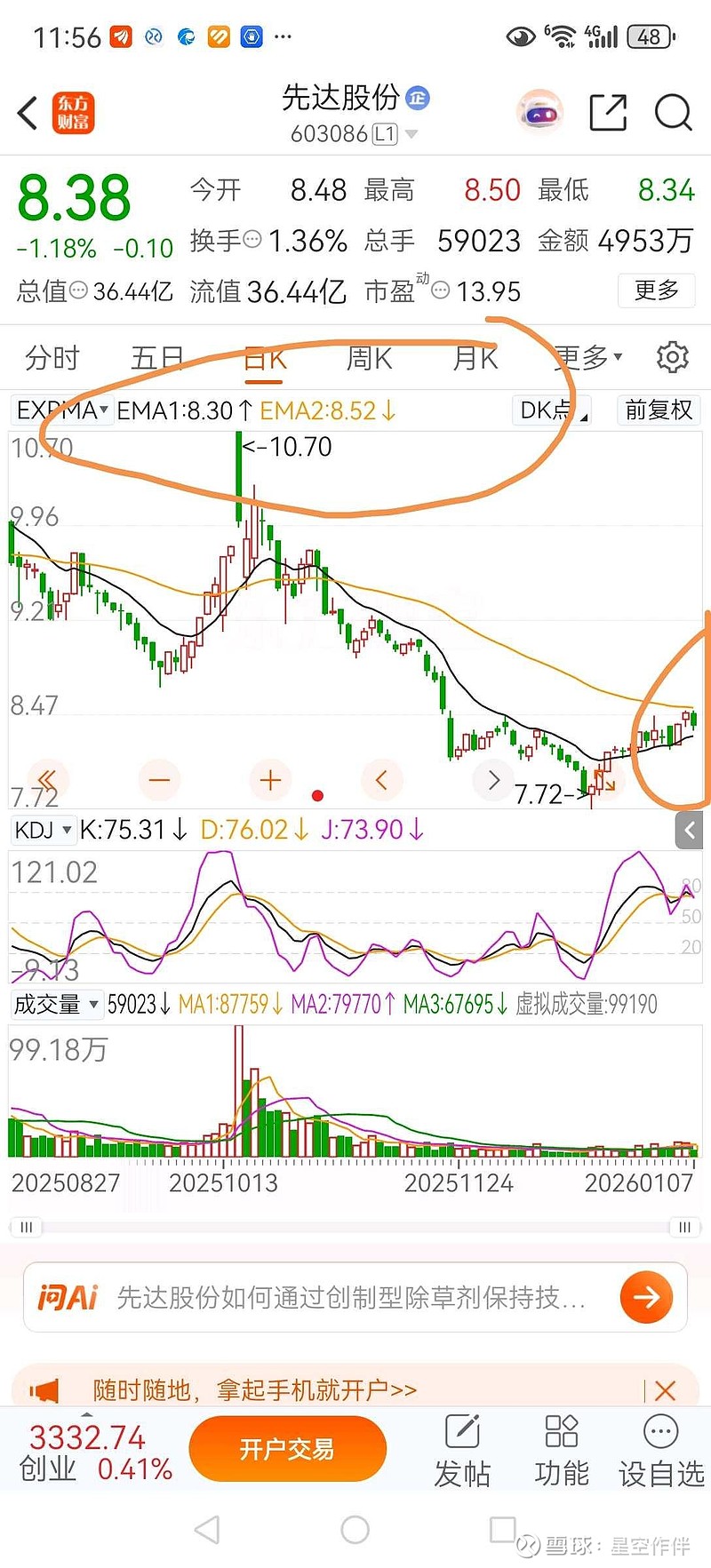Zoom in the chart with plus button
This screenshot has height=1568, width=711.
270,780
